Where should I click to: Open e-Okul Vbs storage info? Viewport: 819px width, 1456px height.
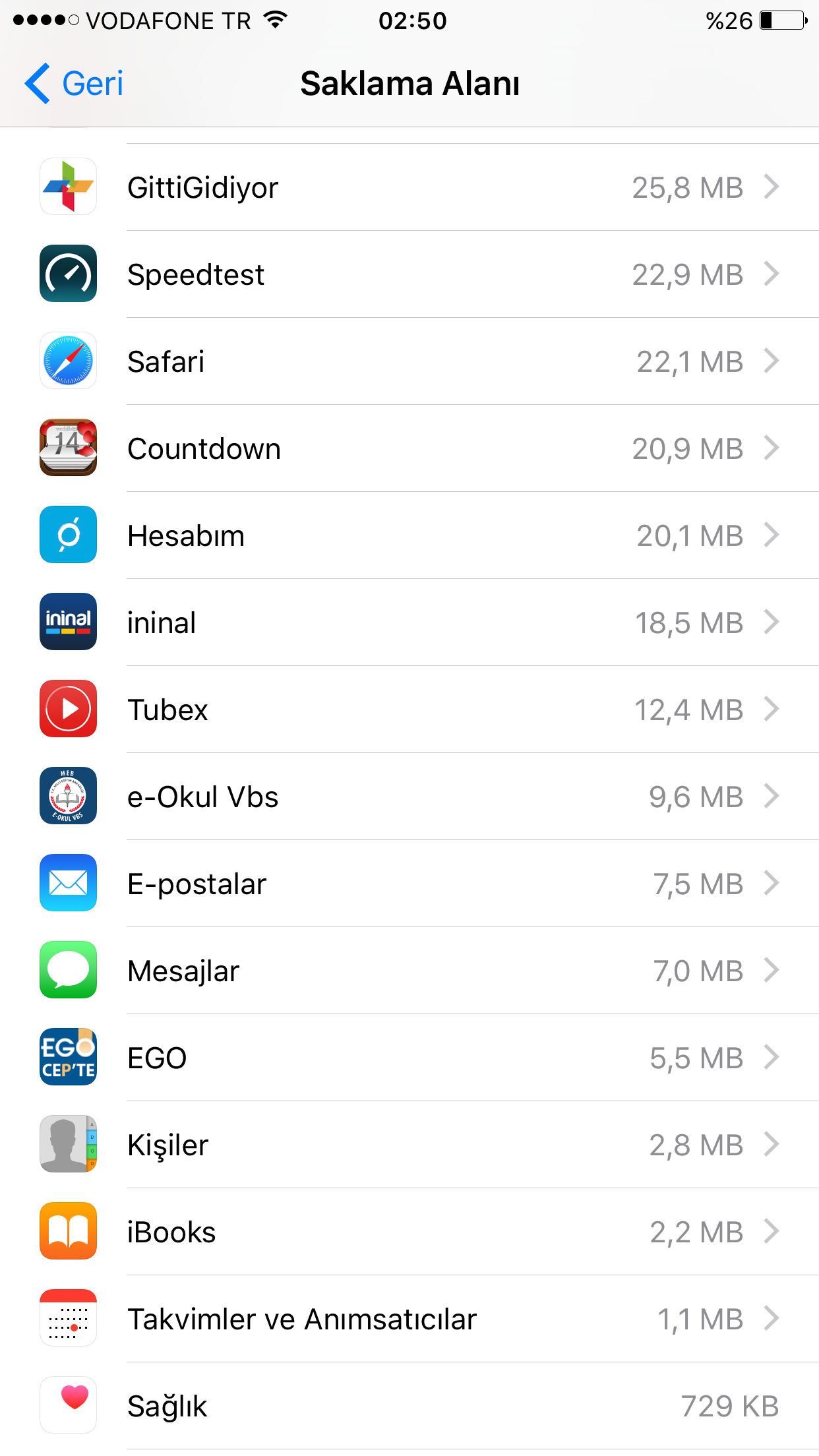coord(409,797)
